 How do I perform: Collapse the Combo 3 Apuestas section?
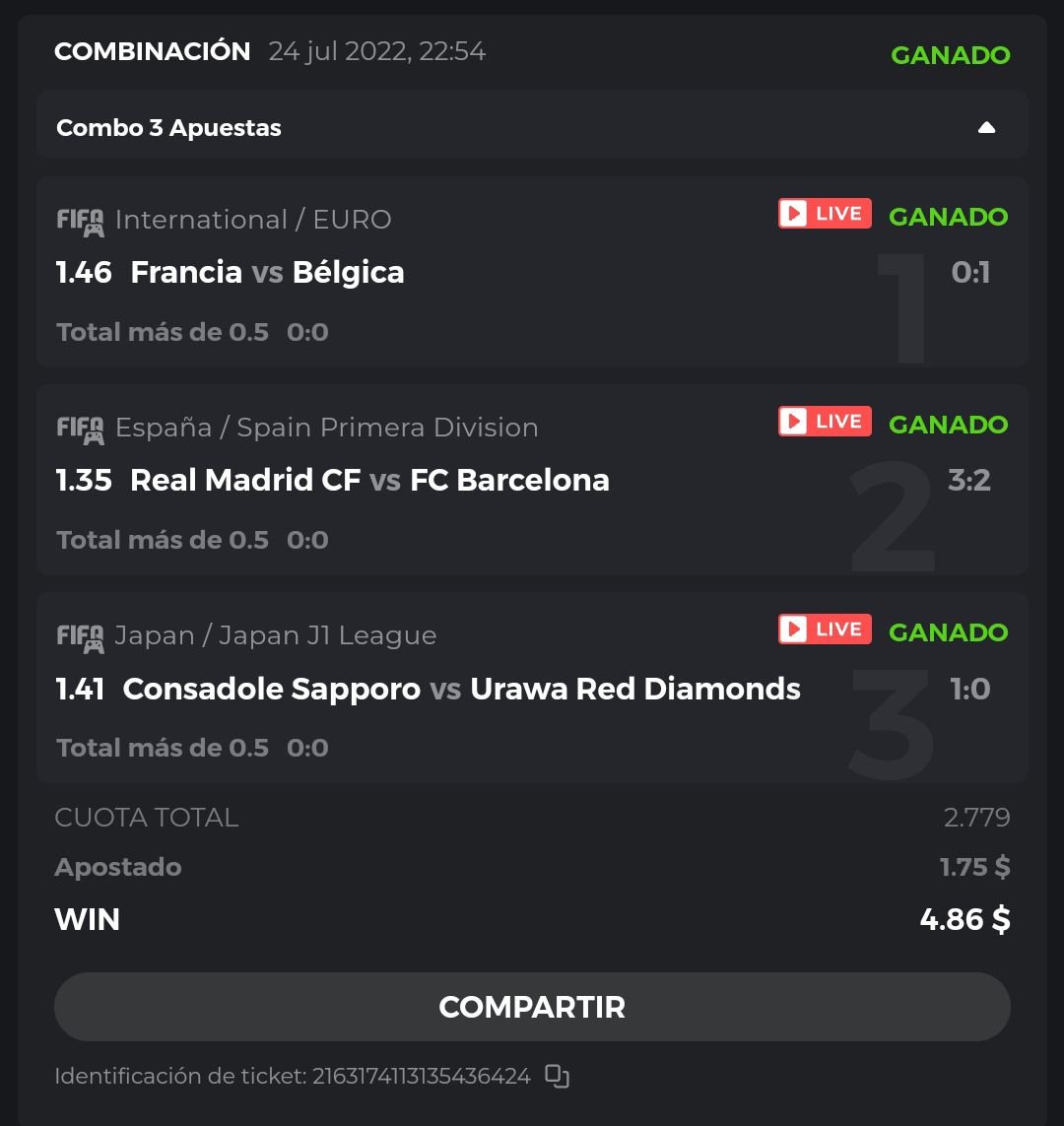(x=986, y=128)
